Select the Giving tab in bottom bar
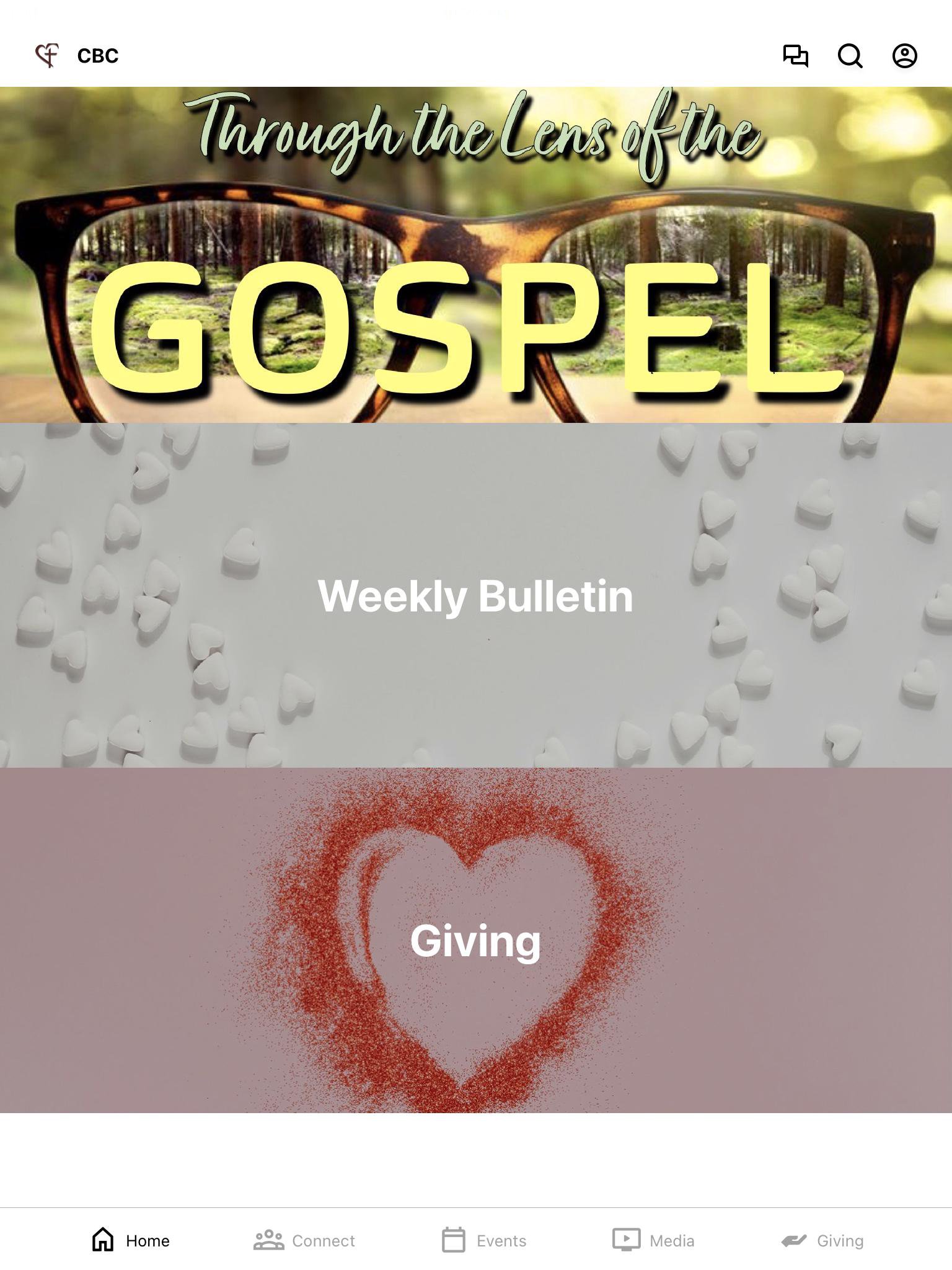952x1270 pixels. click(822, 1240)
